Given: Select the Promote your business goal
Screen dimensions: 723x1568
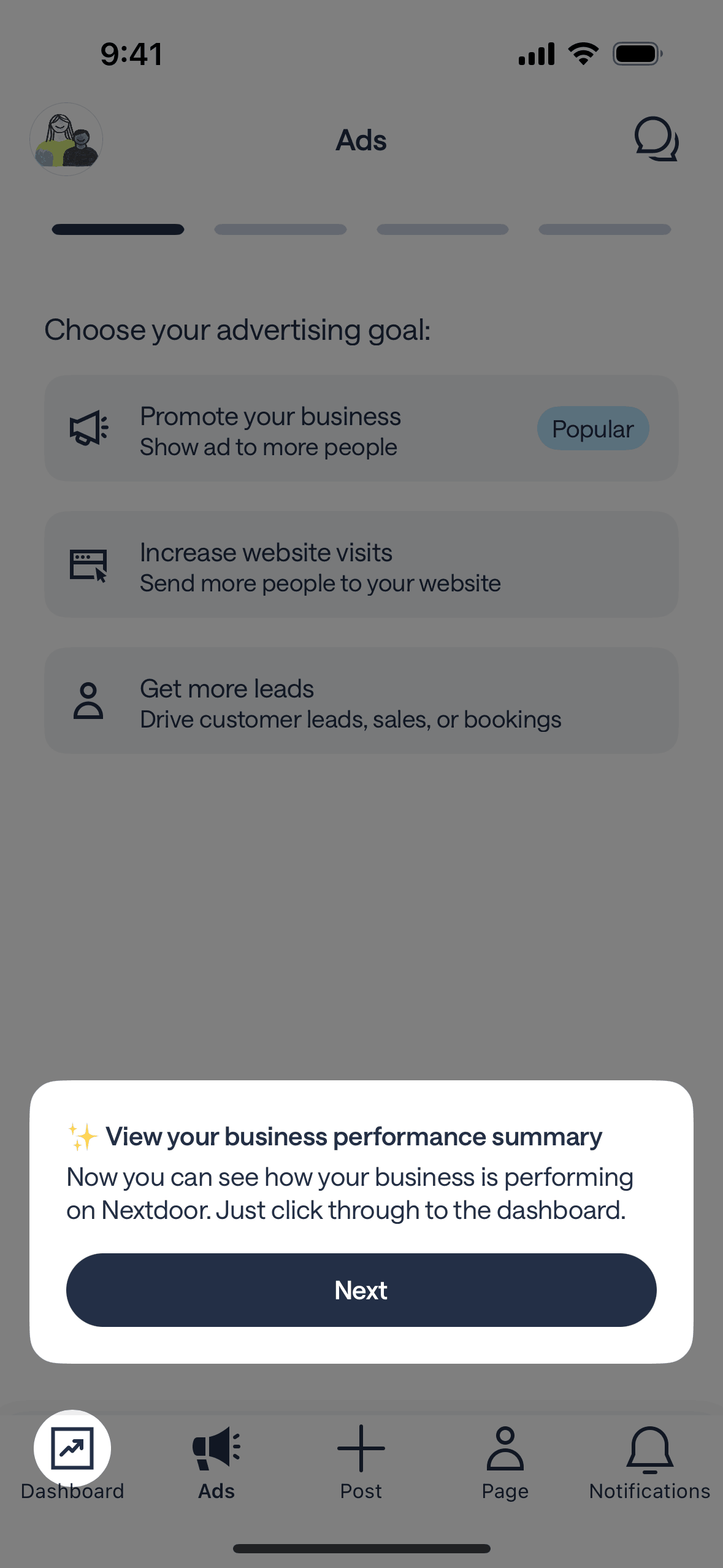Looking at the screenshot, I should pos(361,428).
